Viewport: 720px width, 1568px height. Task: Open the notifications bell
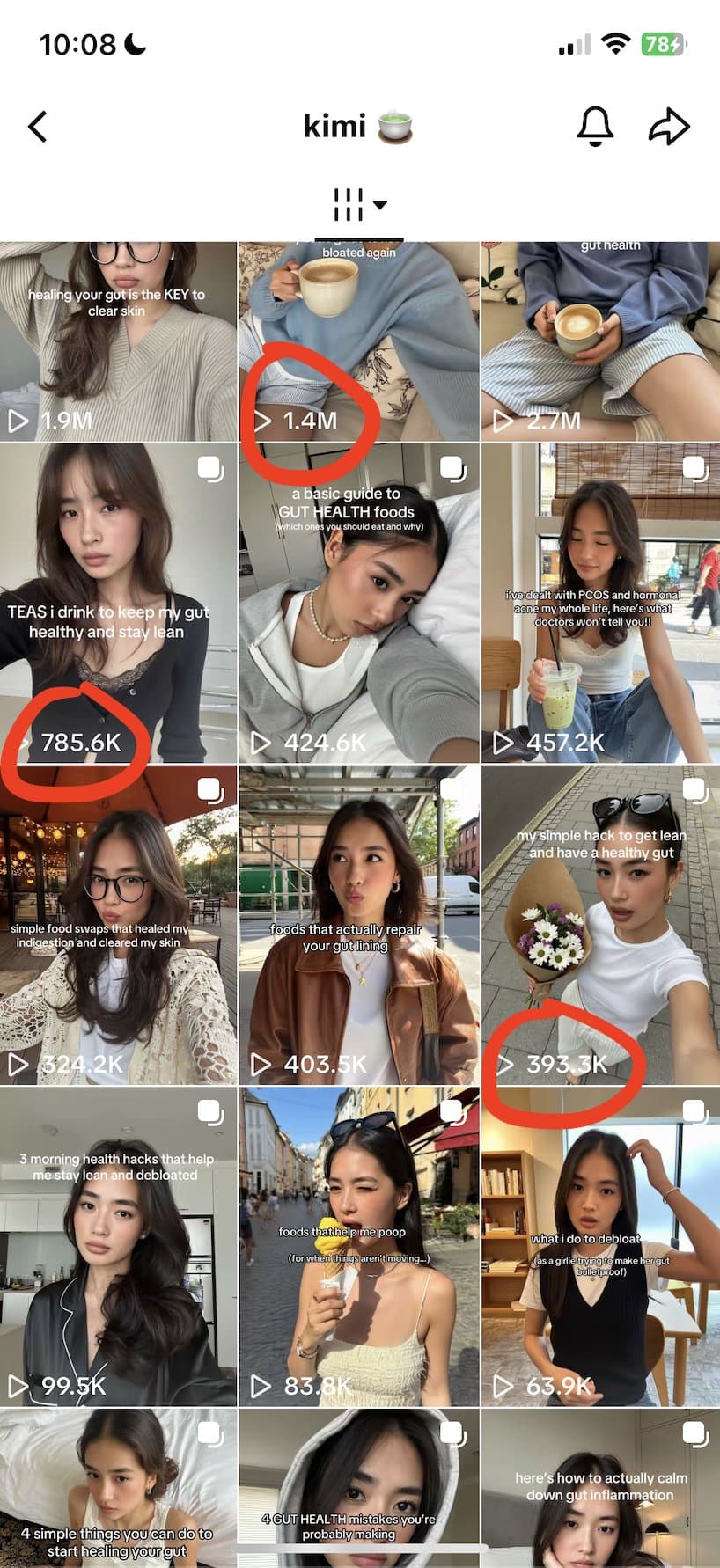(x=595, y=127)
